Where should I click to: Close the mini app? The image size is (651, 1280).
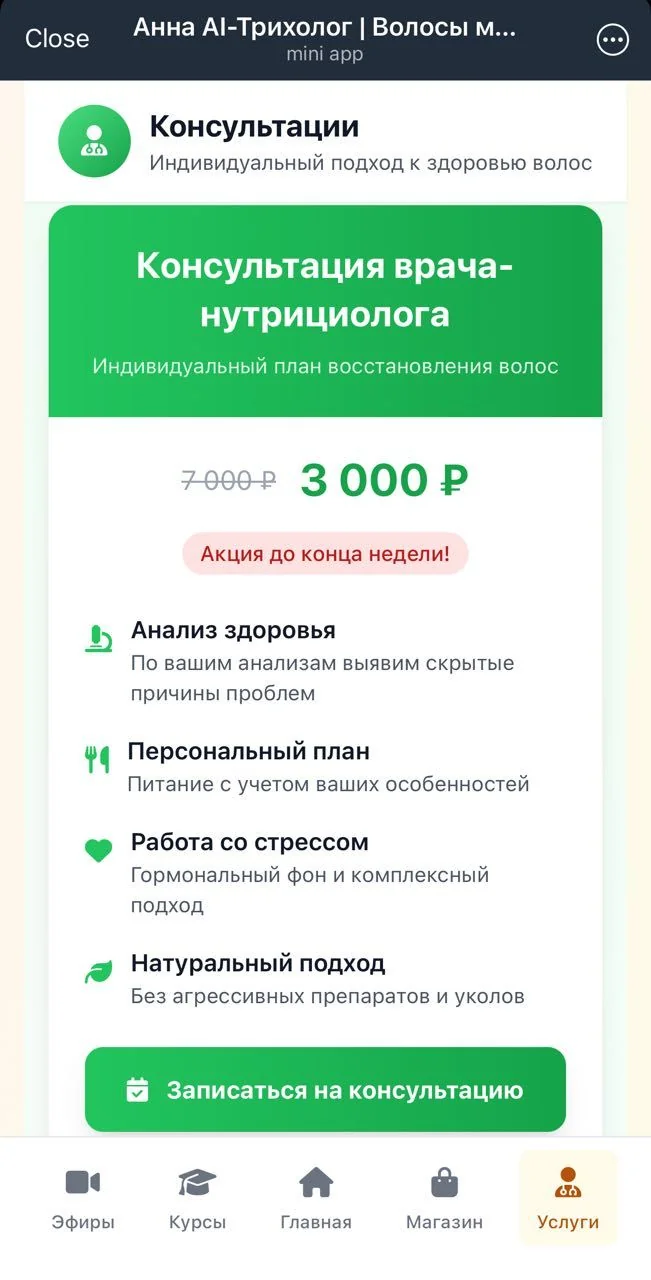[57, 38]
